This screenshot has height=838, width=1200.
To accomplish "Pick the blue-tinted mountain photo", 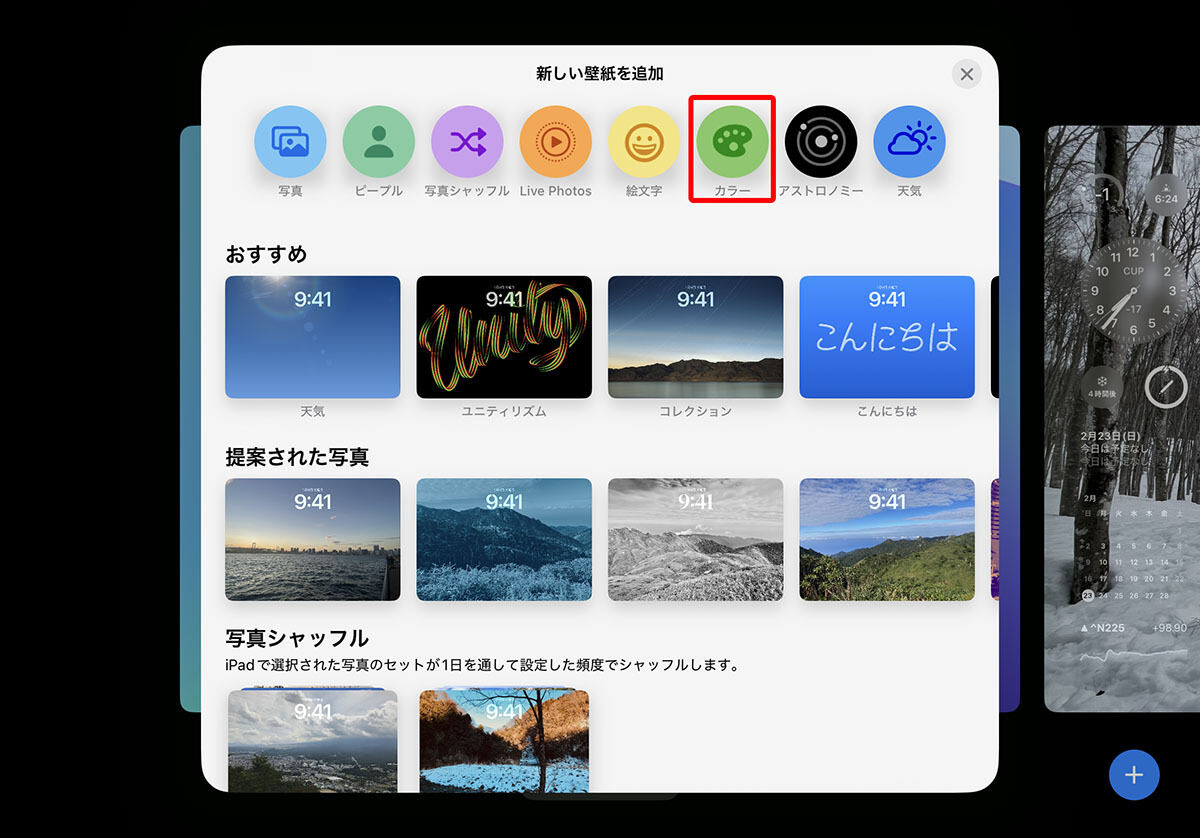I will tap(504, 540).
